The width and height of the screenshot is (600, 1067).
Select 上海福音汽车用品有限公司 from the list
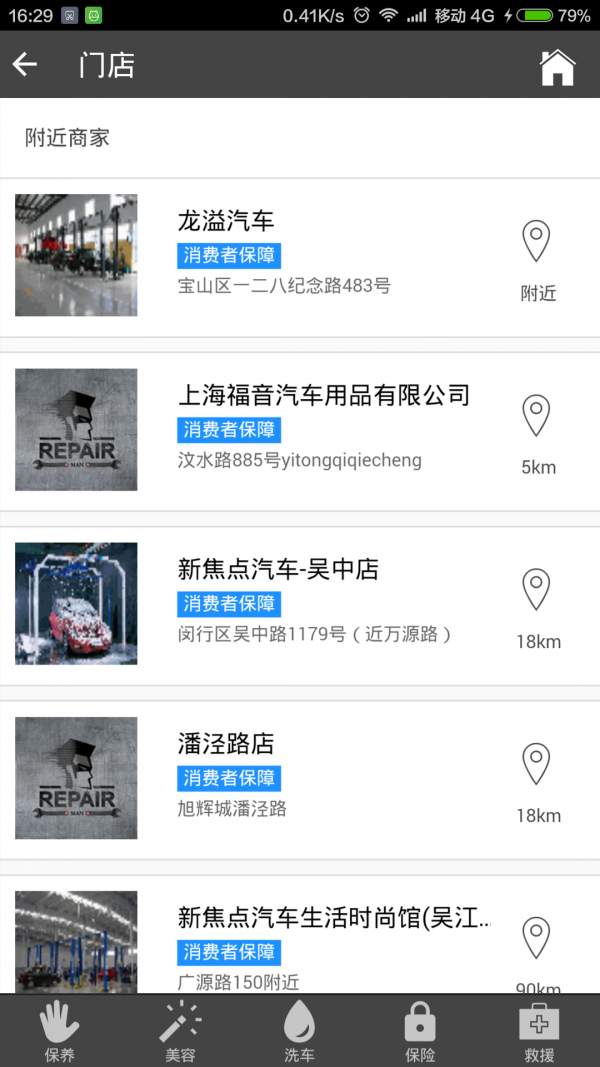[323, 395]
